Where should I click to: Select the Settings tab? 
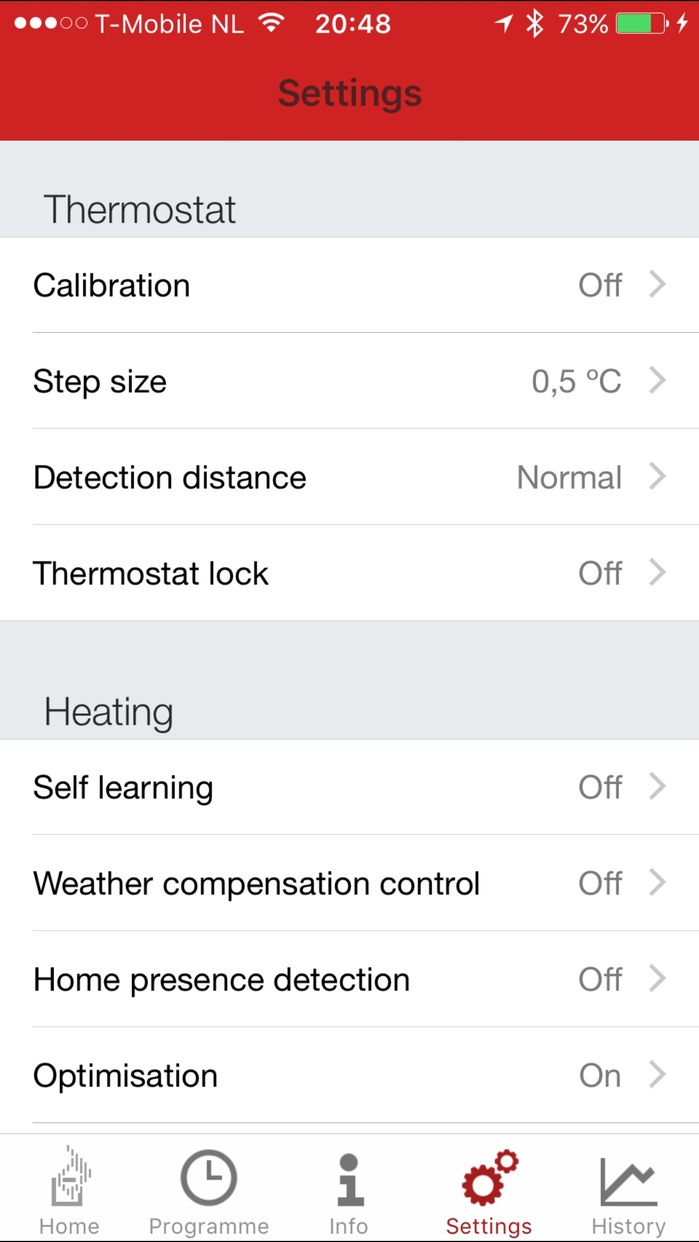click(x=489, y=1191)
